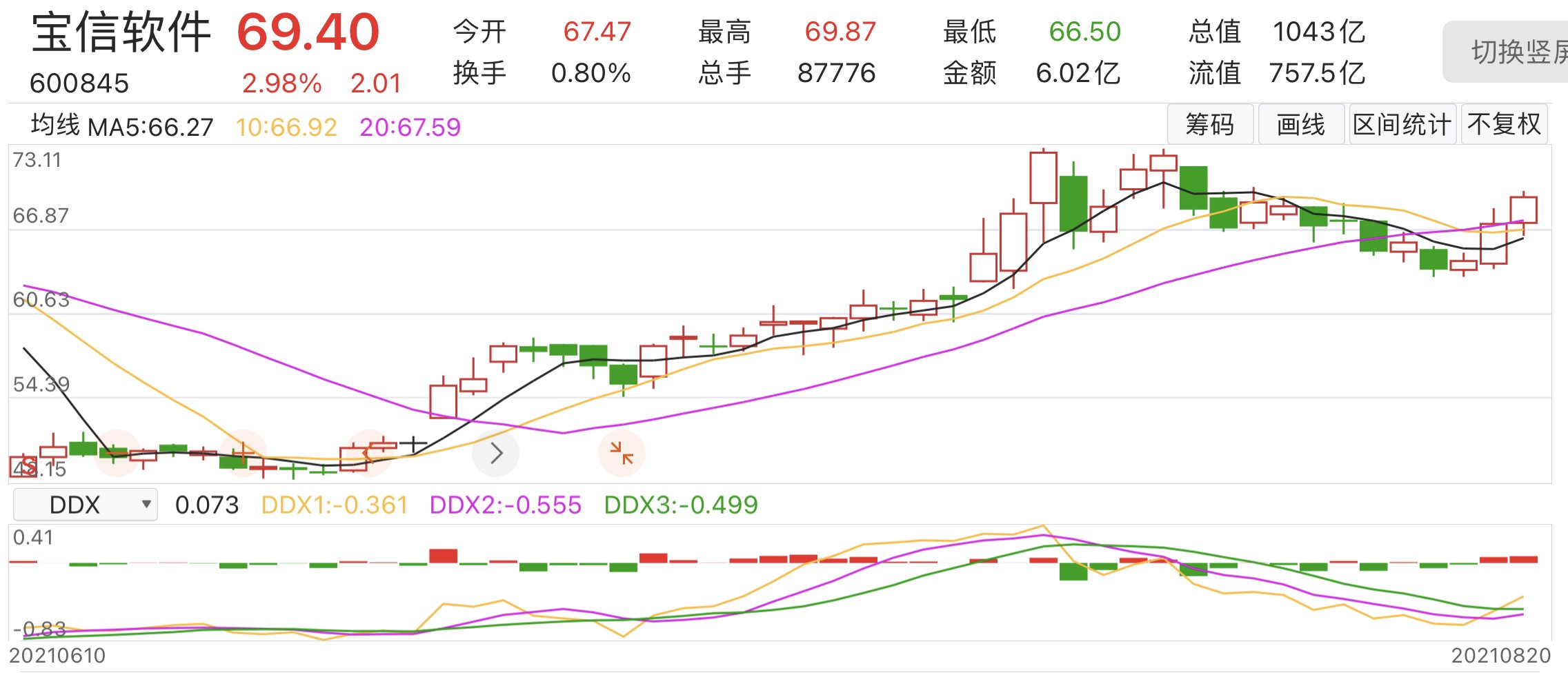1568x675 pixels.
Task: Tap the 切换竖屏 button to switch orientation
Action: click(1511, 52)
